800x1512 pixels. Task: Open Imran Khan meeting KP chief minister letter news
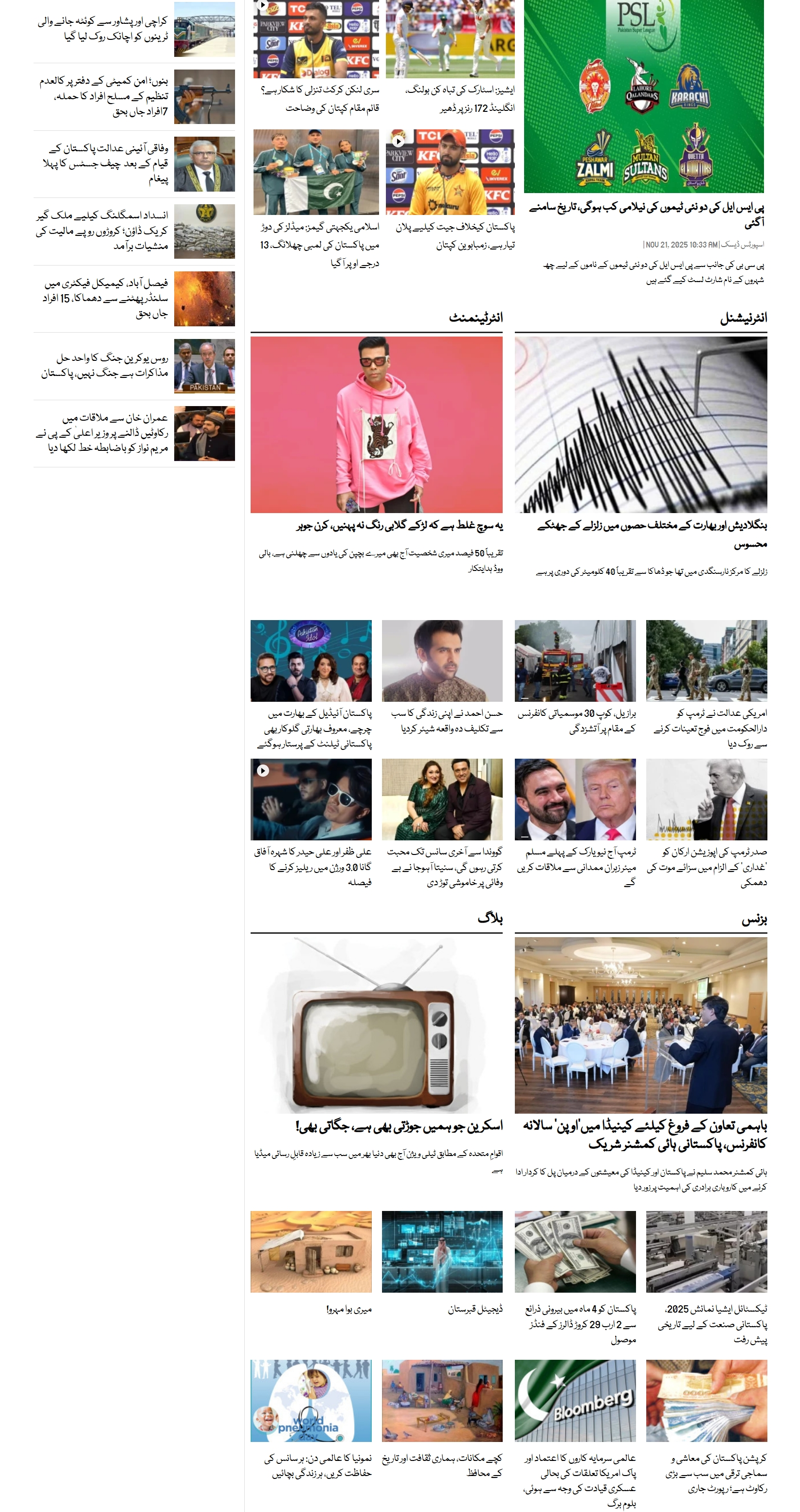(103, 433)
